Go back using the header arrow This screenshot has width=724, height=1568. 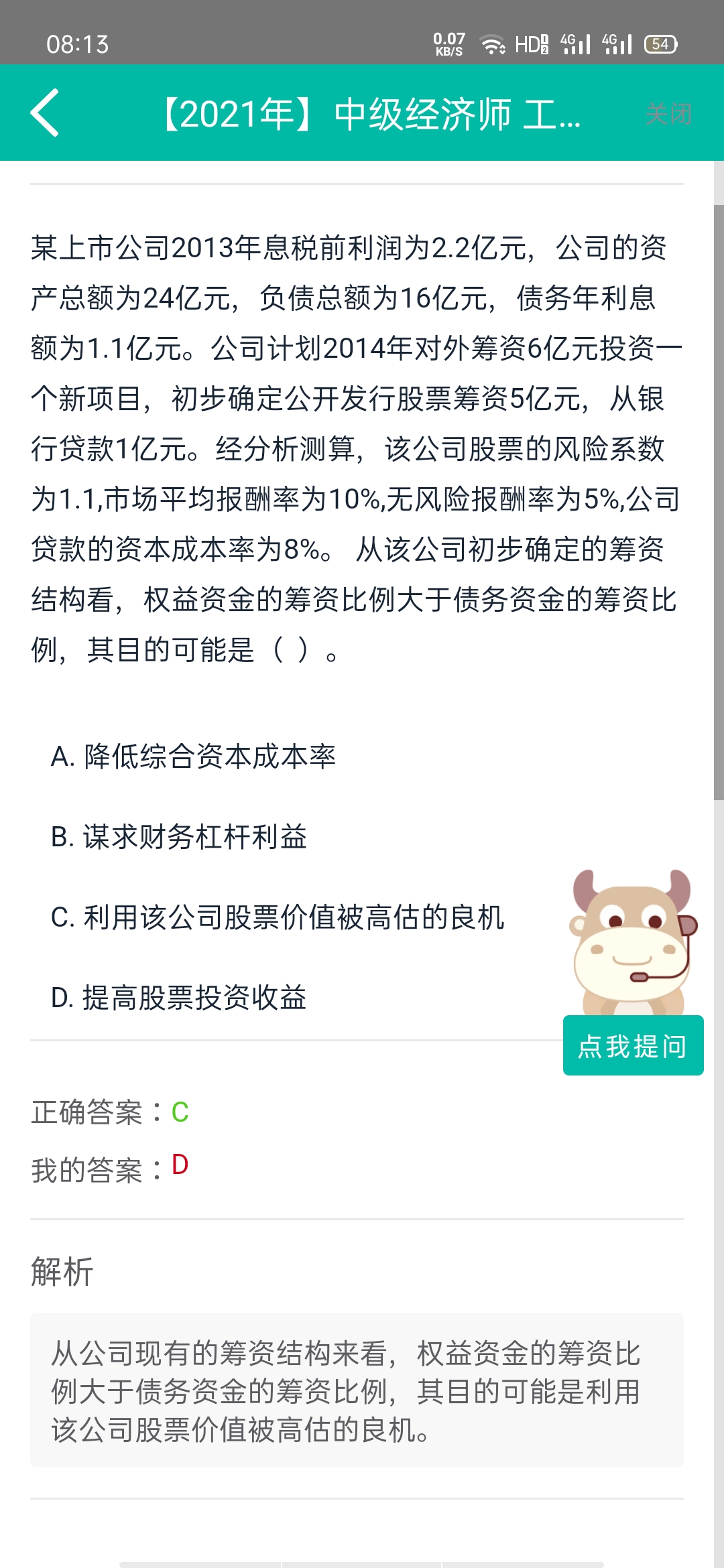coord(45,113)
